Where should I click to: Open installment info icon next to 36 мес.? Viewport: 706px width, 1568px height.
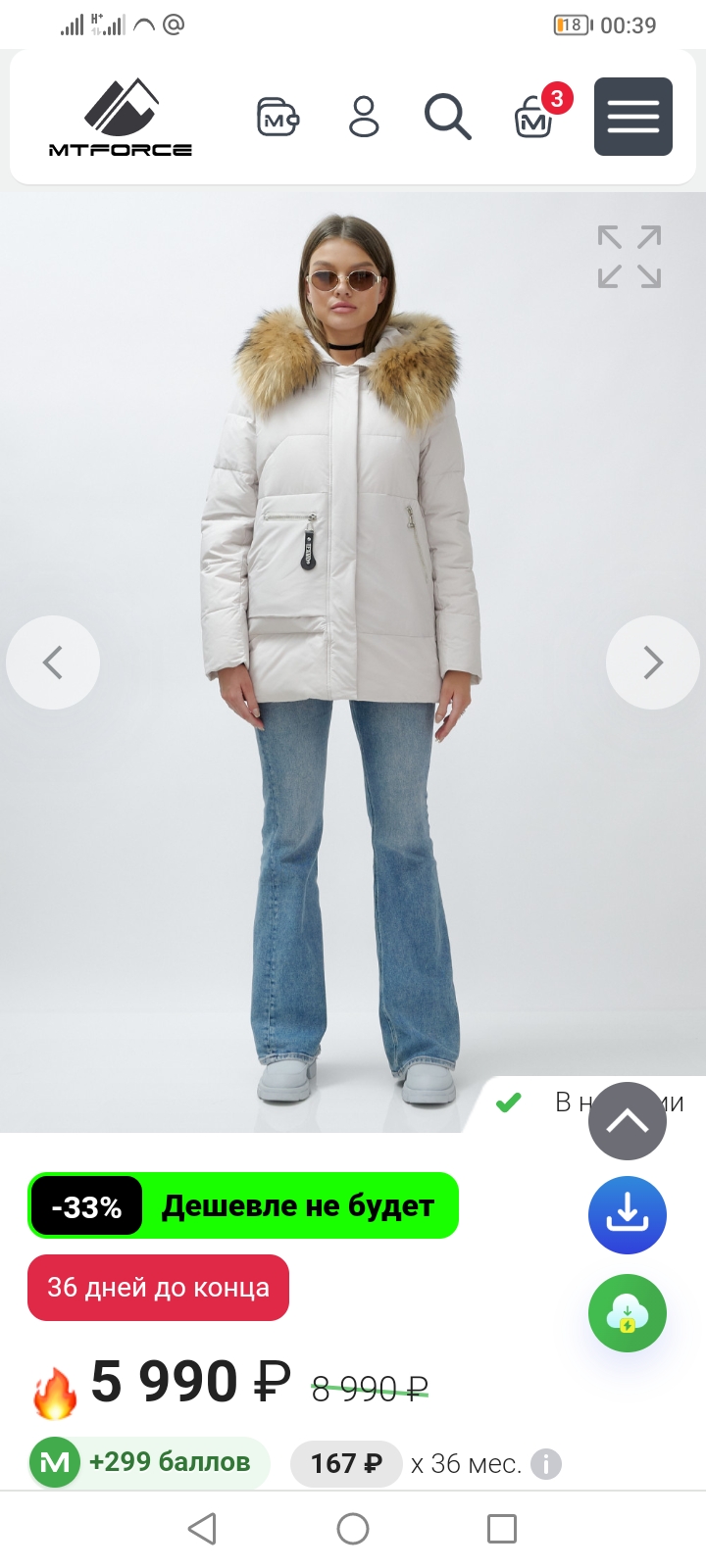coord(546,1464)
